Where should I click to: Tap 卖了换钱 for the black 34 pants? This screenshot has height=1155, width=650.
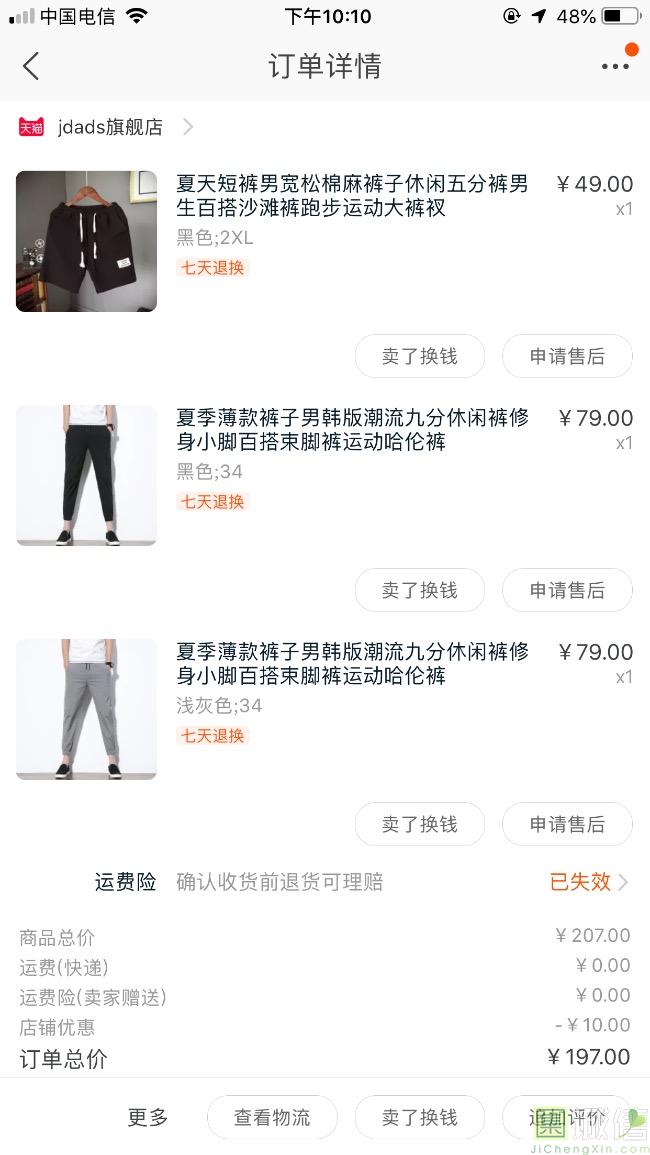point(420,590)
